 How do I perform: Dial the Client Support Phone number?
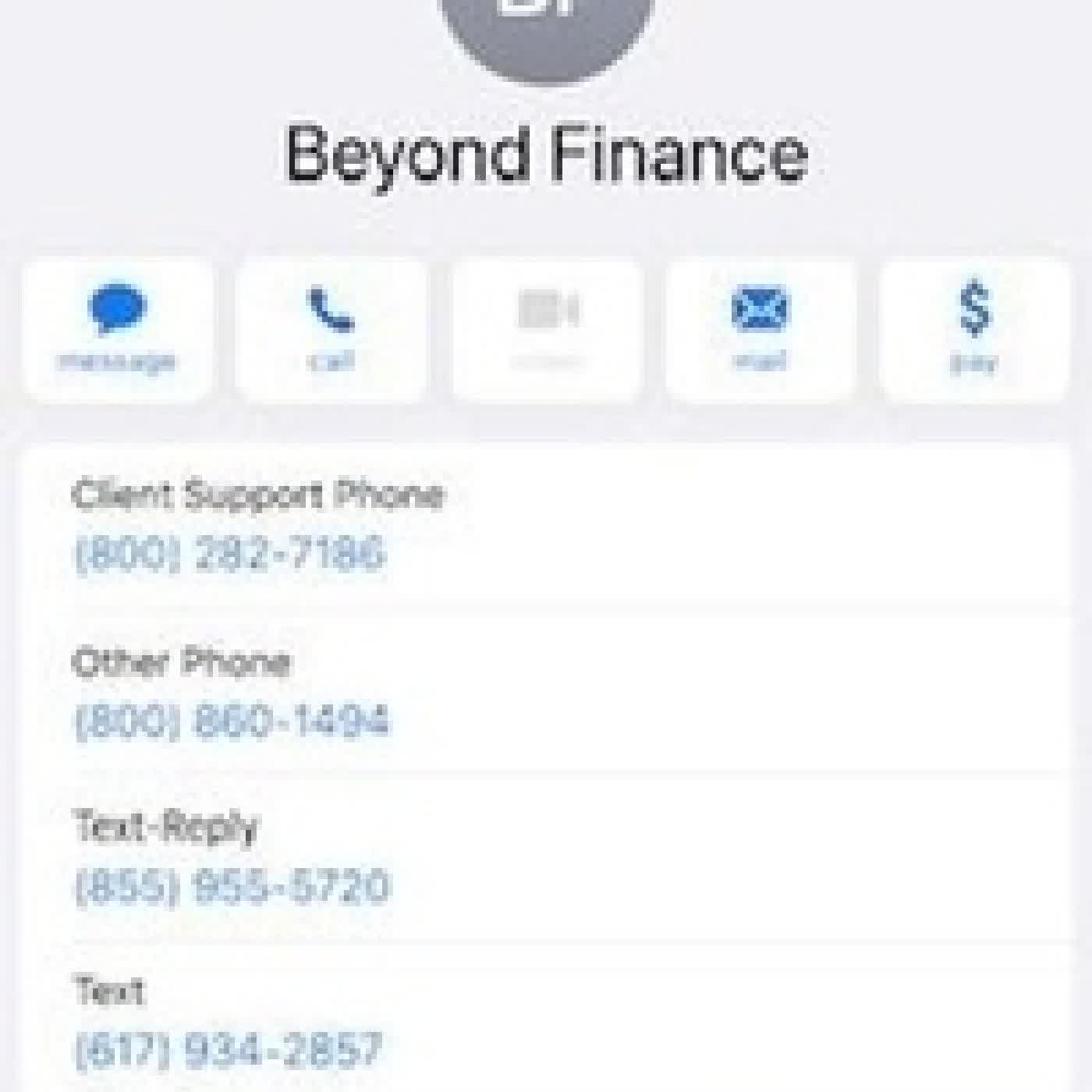pos(229,555)
